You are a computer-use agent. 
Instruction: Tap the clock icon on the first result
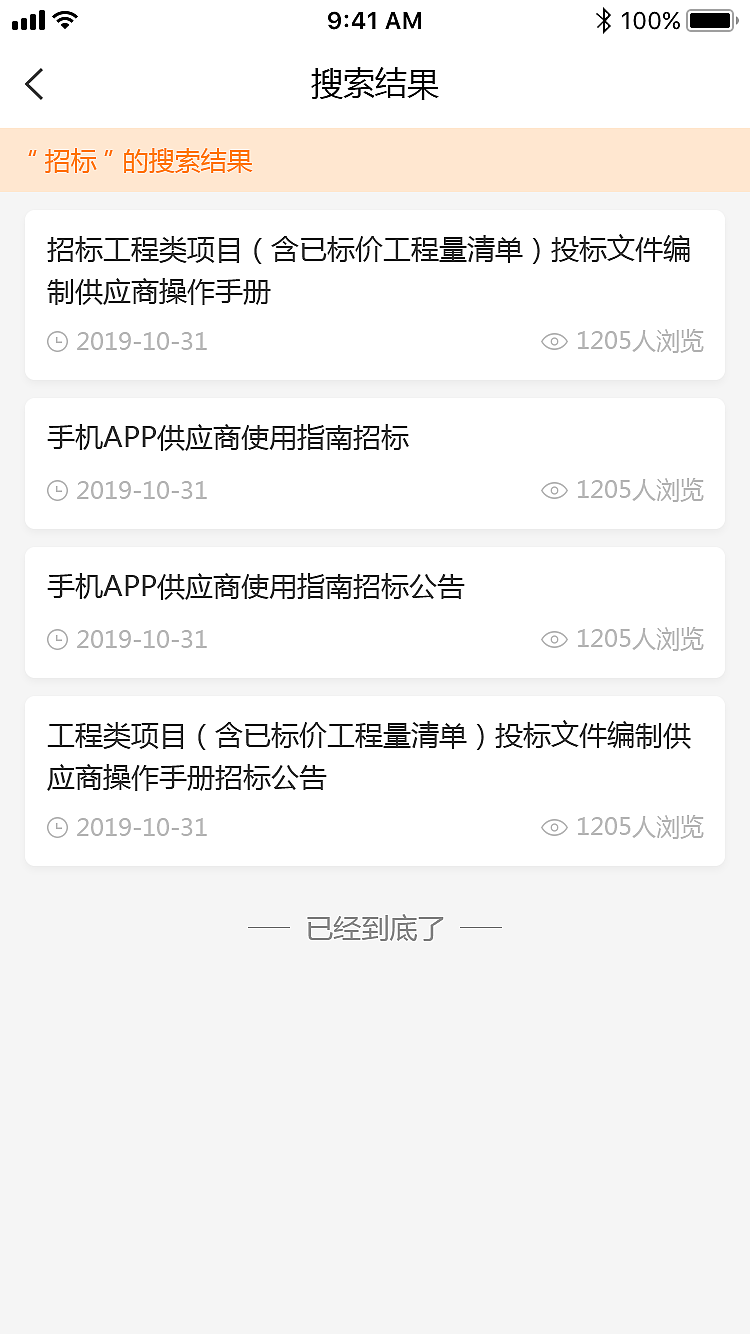pyautogui.click(x=58, y=341)
